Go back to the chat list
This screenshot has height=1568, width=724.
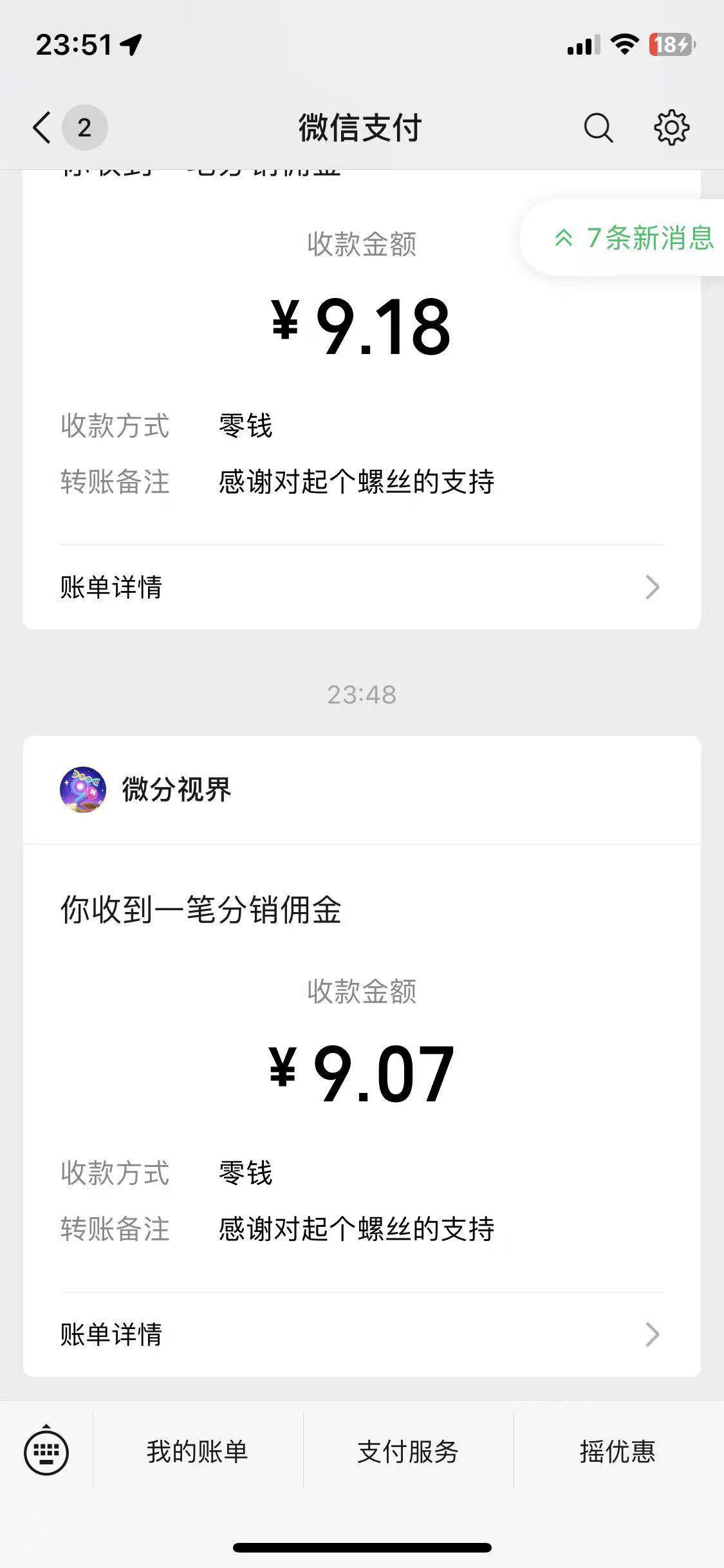point(42,127)
